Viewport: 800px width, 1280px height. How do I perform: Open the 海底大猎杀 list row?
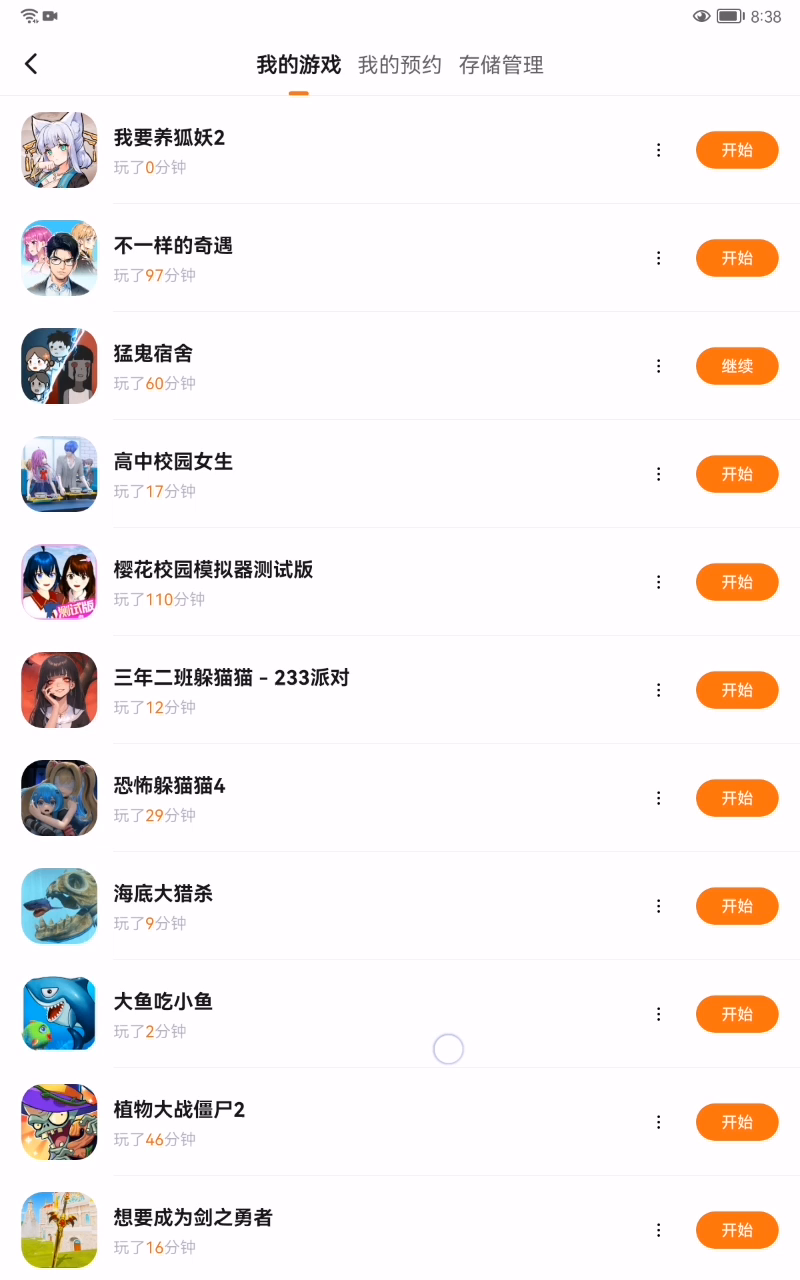click(300, 906)
